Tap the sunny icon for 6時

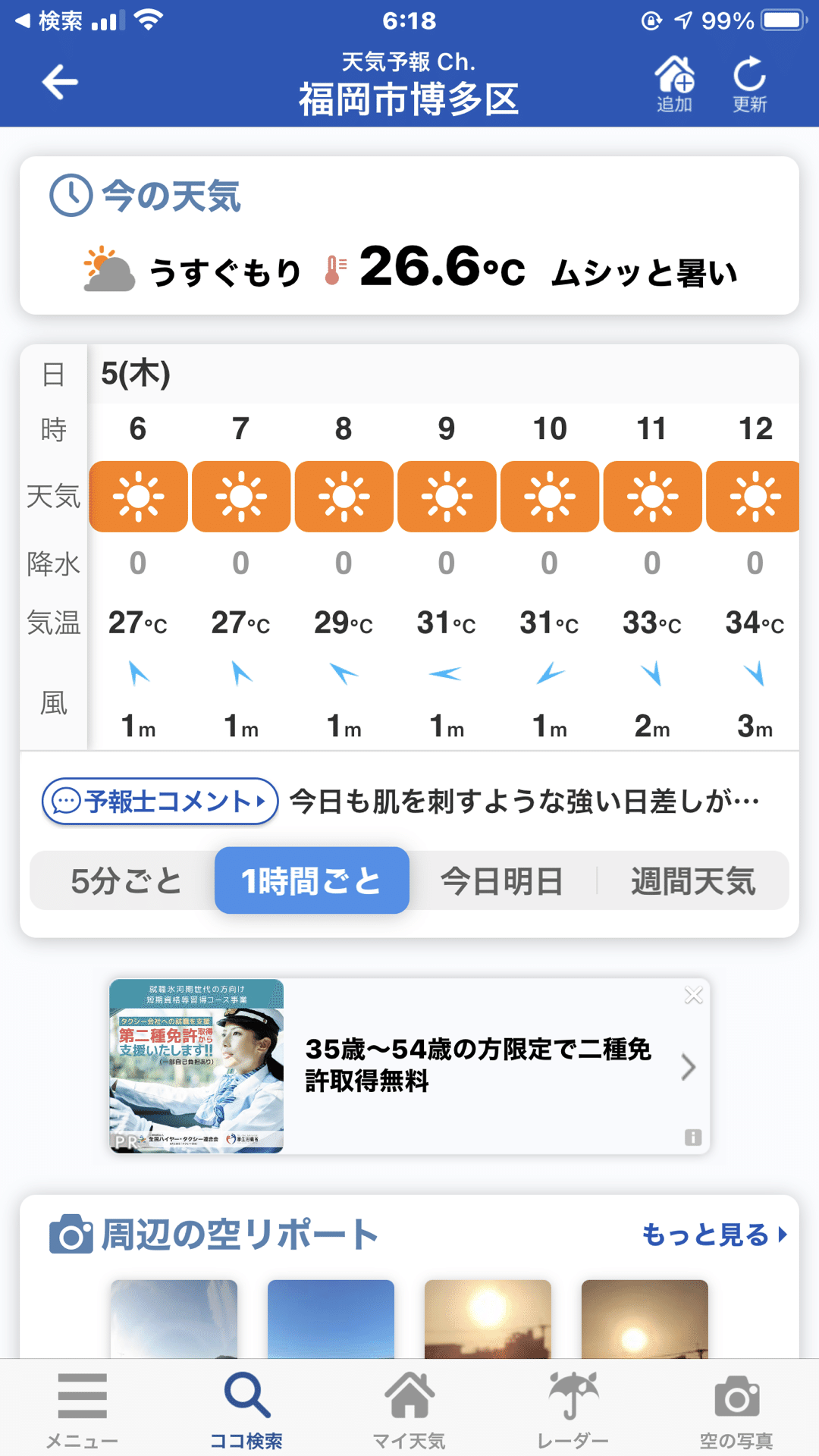(137, 497)
